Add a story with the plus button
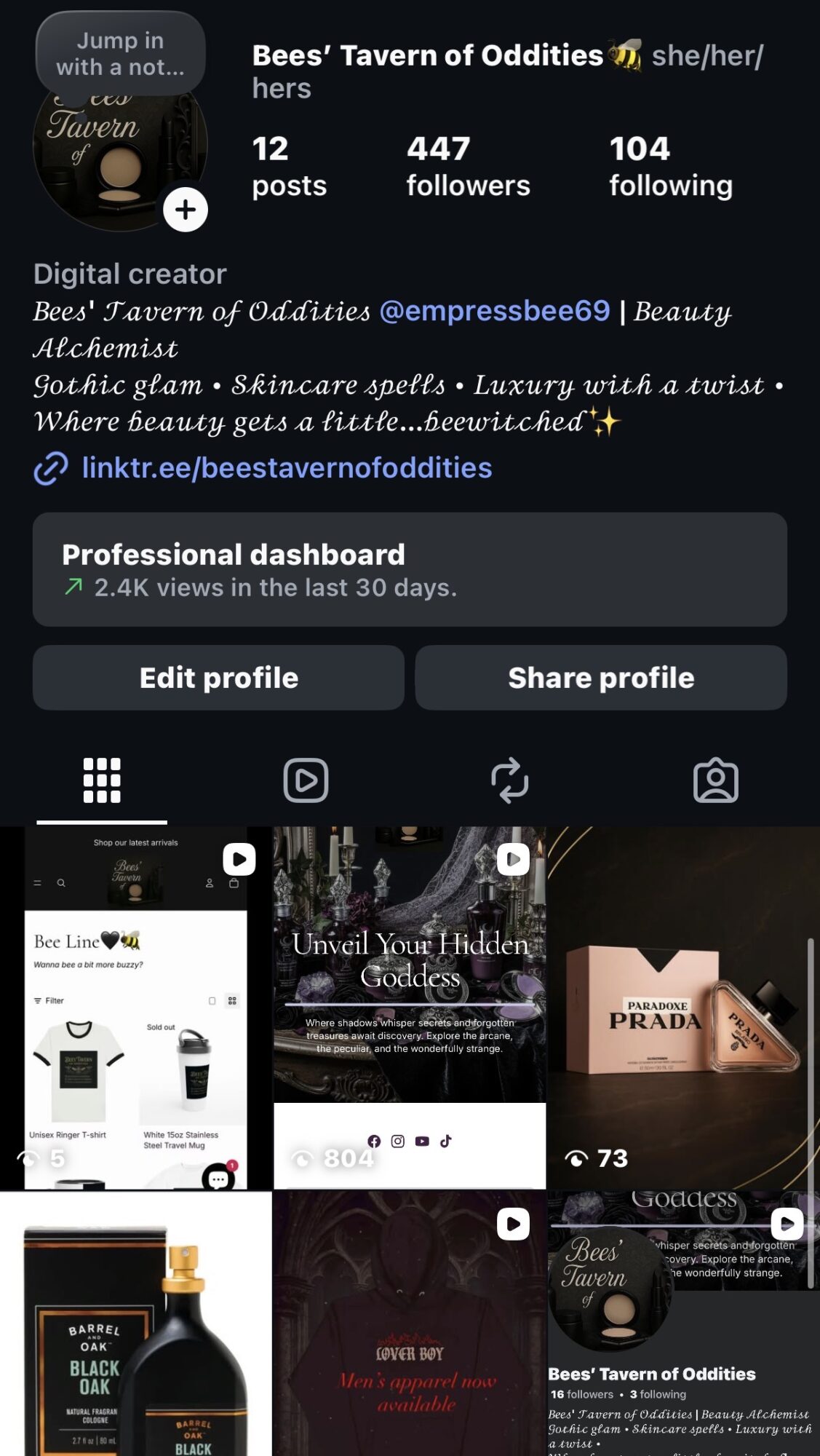 (186, 210)
